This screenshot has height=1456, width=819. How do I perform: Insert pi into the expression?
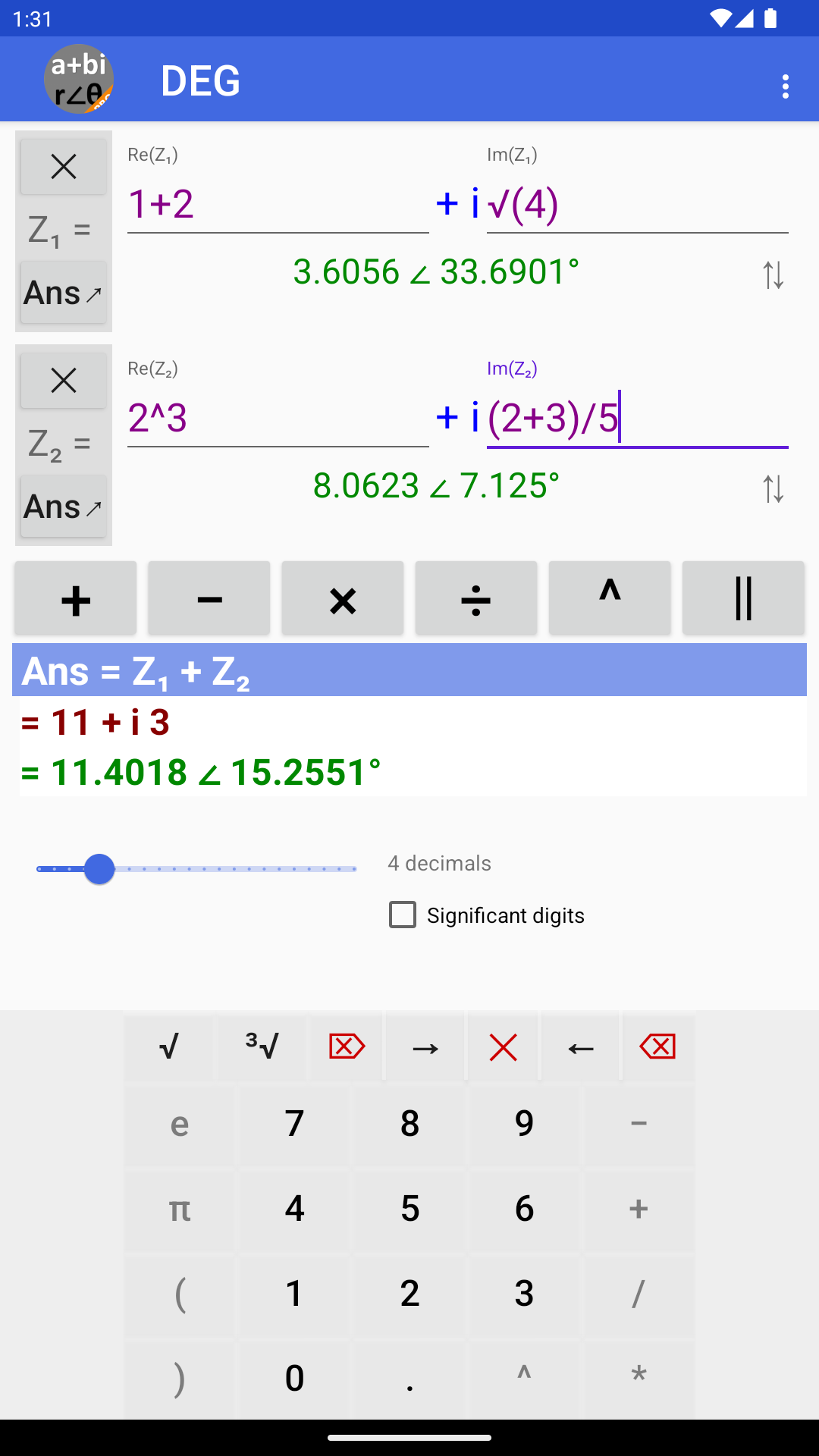[179, 1210]
